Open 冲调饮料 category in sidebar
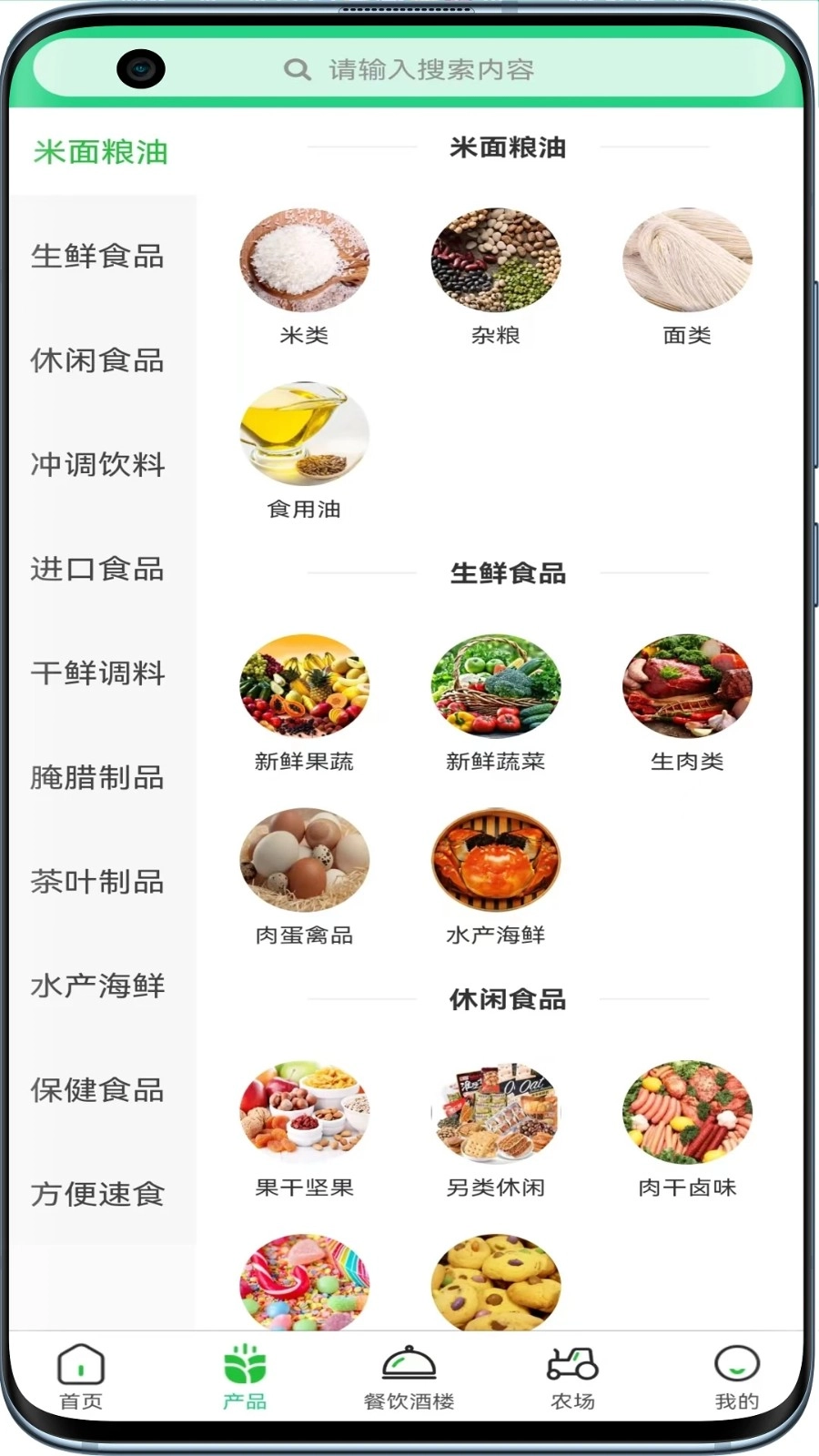This screenshot has width=819, height=1456. 98,465
